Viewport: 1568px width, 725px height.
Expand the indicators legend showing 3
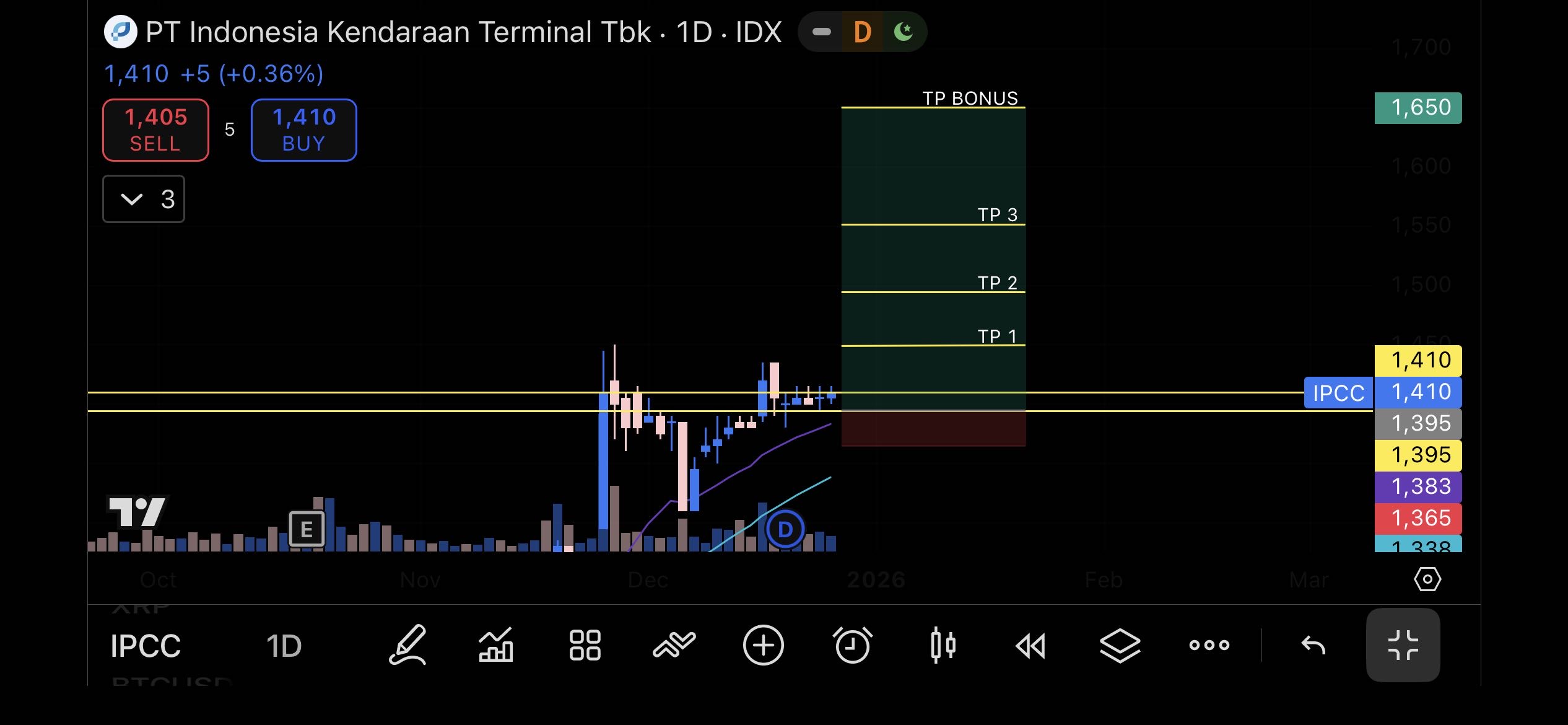pyautogui.click(x=144, y=199)
